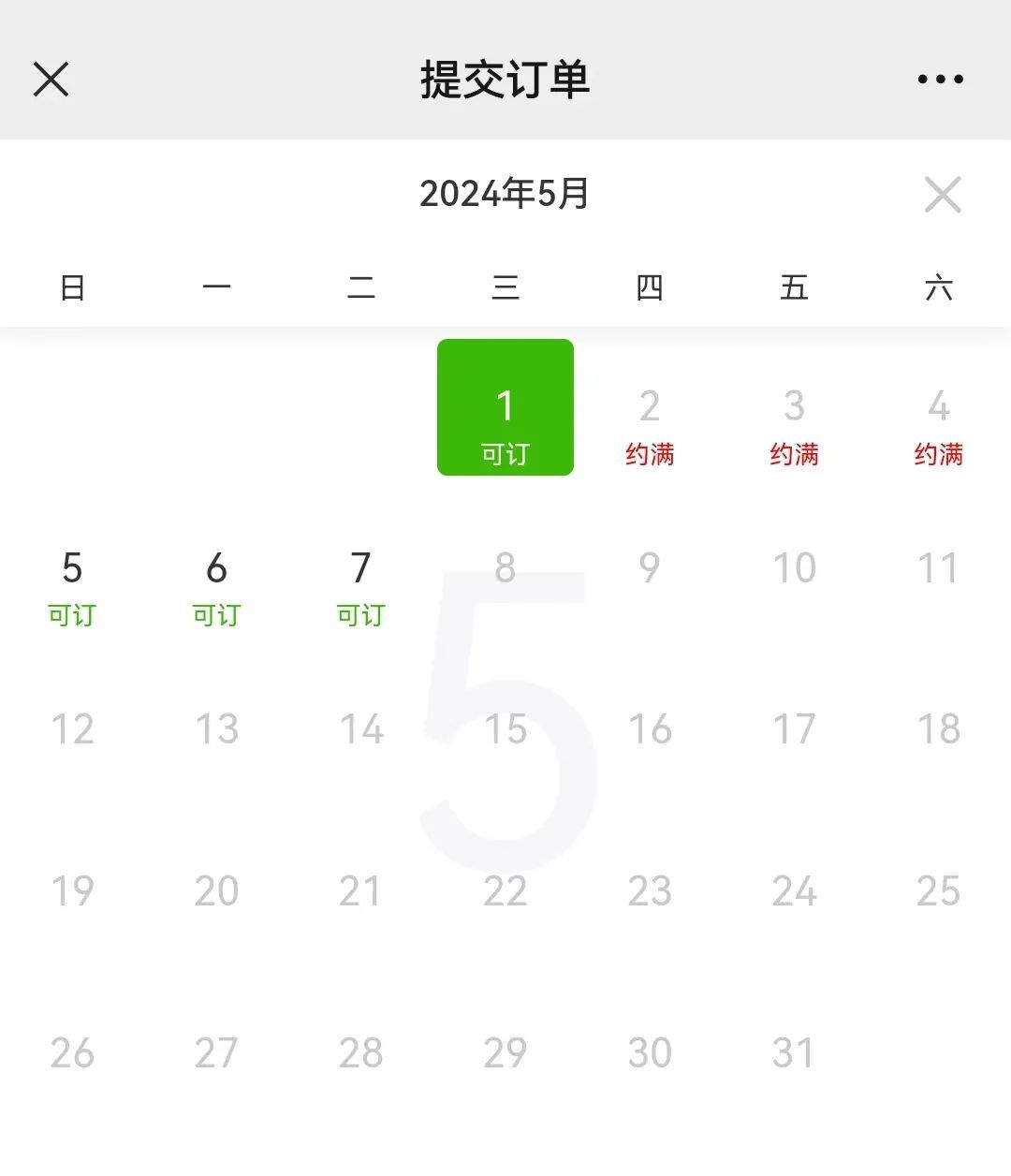Tap the 约满 label under May 3
This screenshot has width=1011, height=1176.
coord(795,454)
